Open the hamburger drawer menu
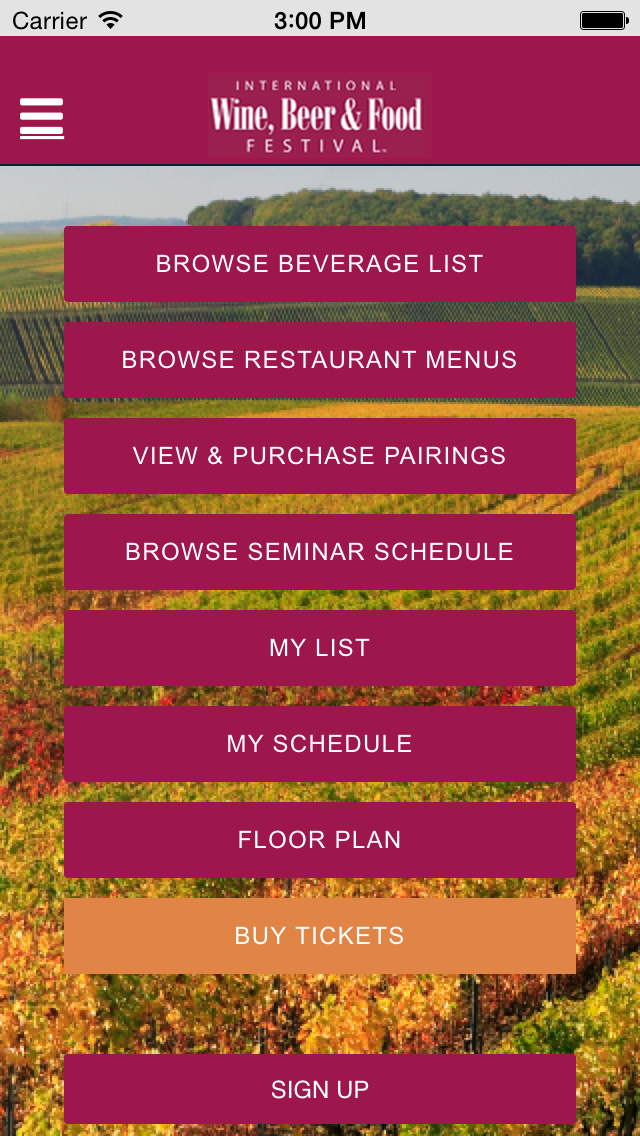Viewport: 640px width, 1136px height. (42, 118)
